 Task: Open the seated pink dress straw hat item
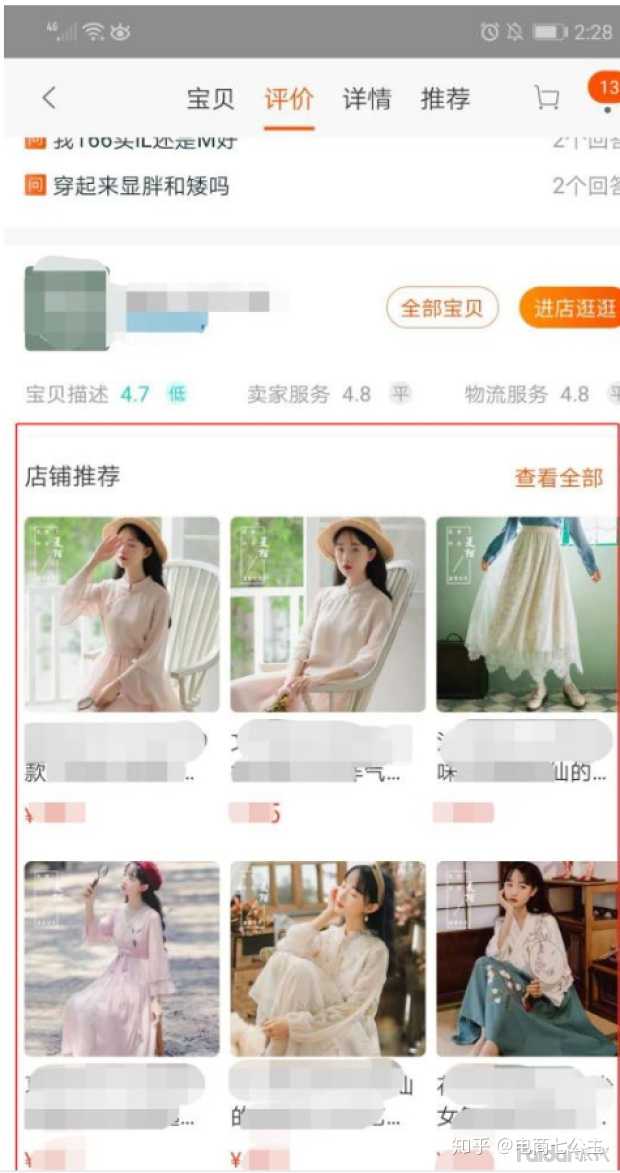(327, 614)
